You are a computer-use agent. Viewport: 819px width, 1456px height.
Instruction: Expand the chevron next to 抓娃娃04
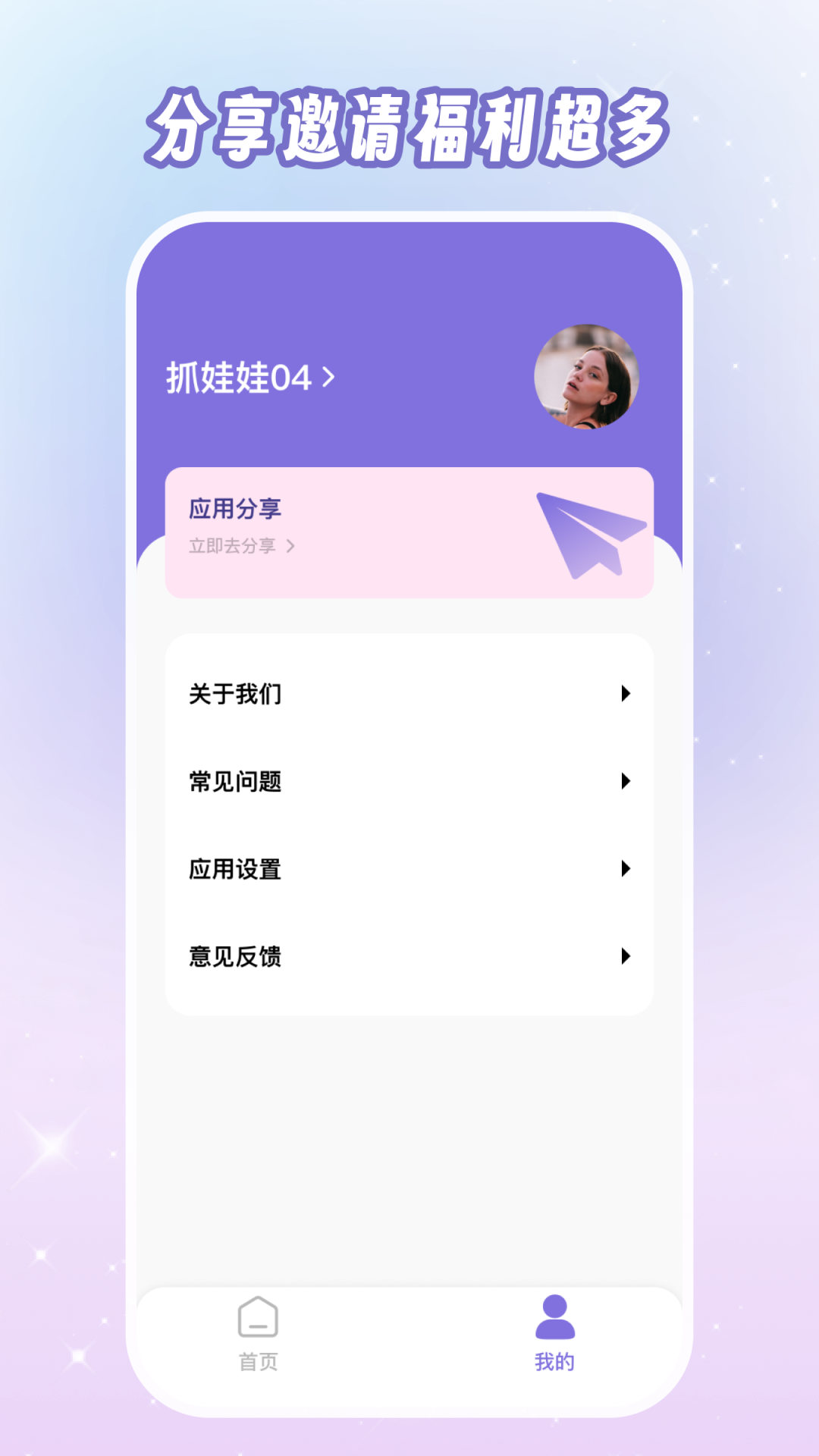pos(329,377)
